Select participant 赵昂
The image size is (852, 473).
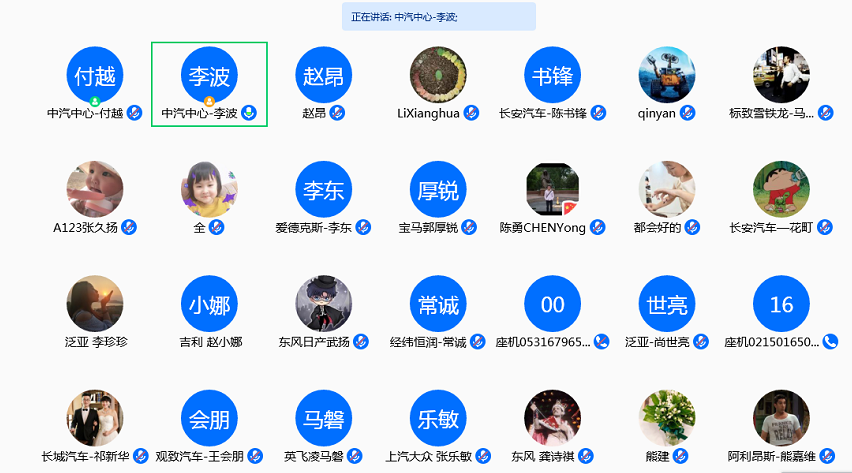point(324,76)
